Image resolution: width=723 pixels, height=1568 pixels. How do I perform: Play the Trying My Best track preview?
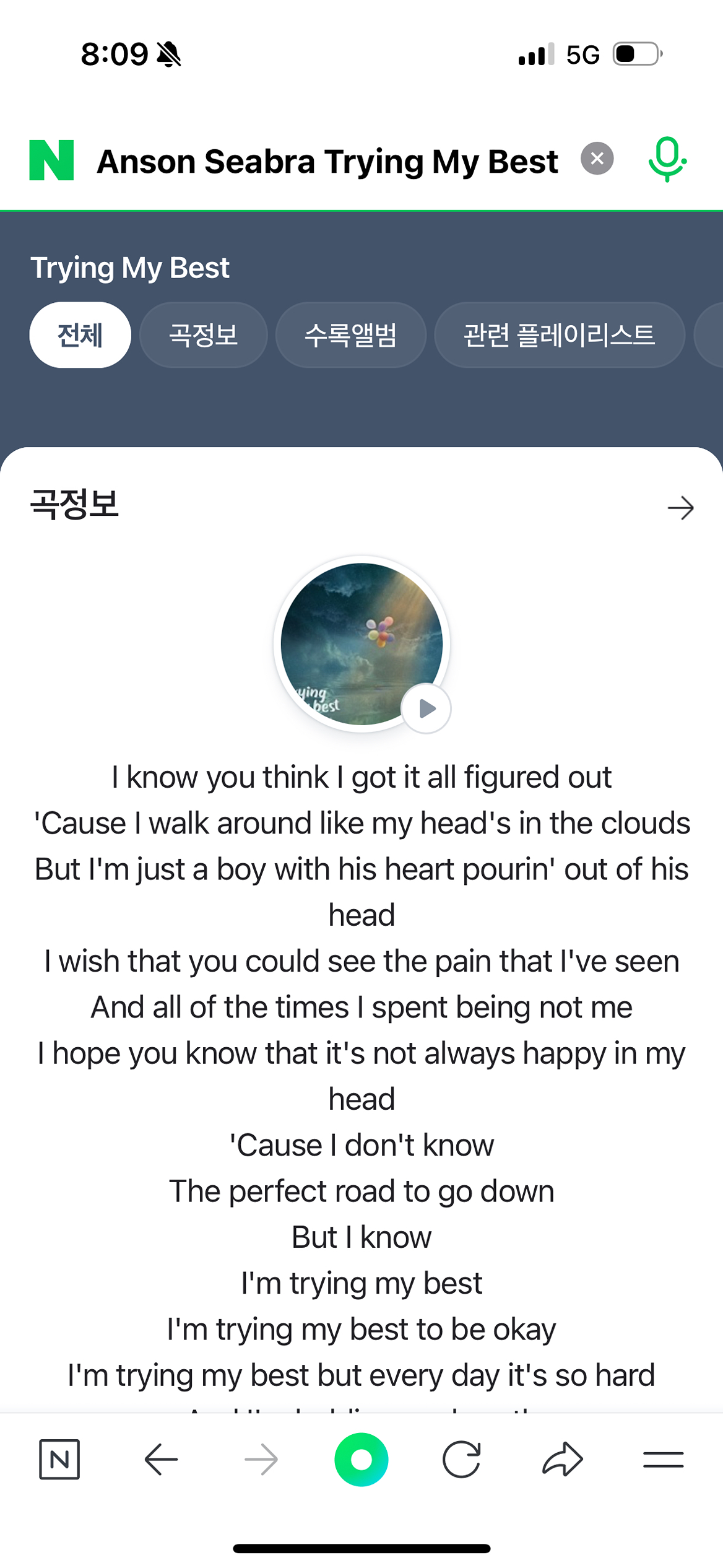[425, 710]
